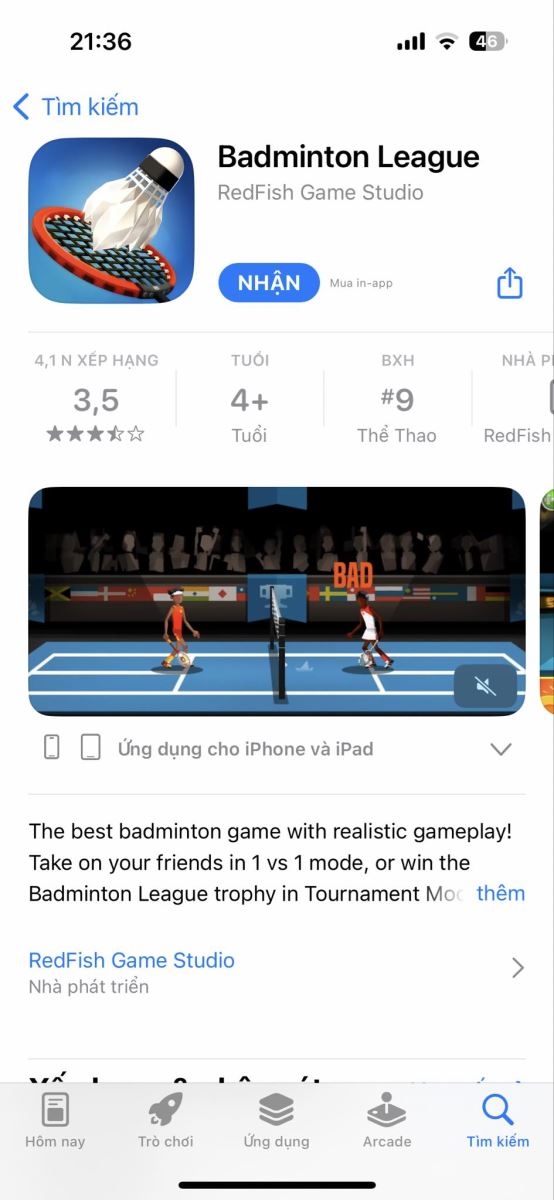Image resolution: width=554 pixels, height=1200 pixels.
Task: Show more of the description with thêm
Action: 500,893
